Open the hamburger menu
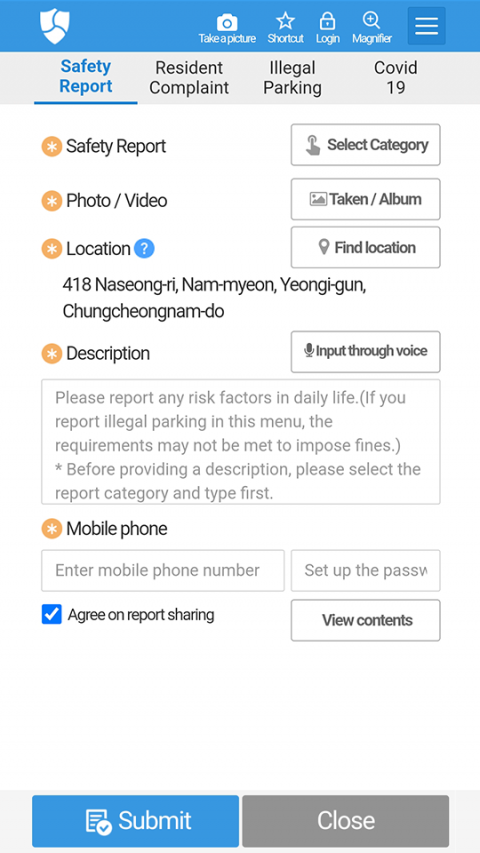The height and width of the screenshot is (853, 480). pyautogui.click(x=427, y=26)
